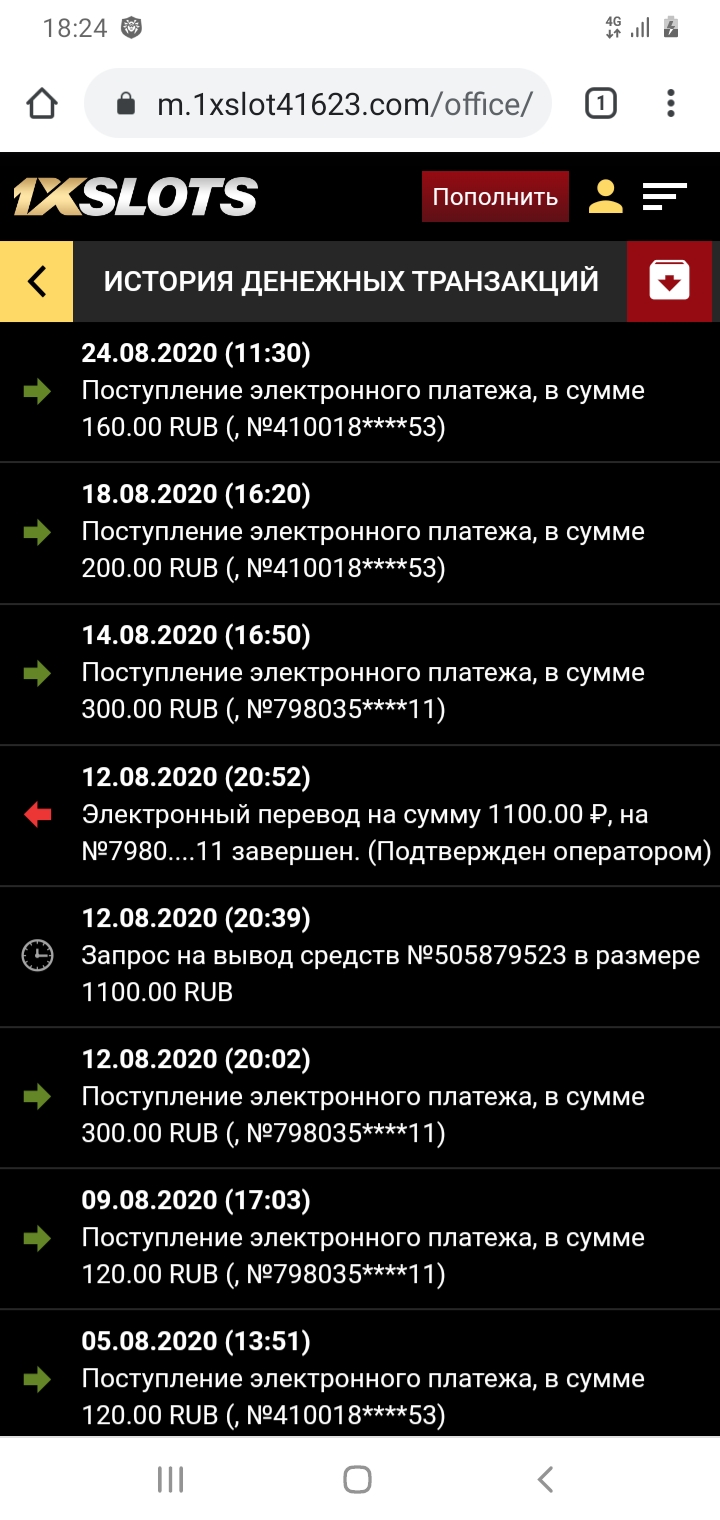The width and height of the screenshot is (720, 1520).
Task: Tap the system back button
Action: click(545, 1479)
